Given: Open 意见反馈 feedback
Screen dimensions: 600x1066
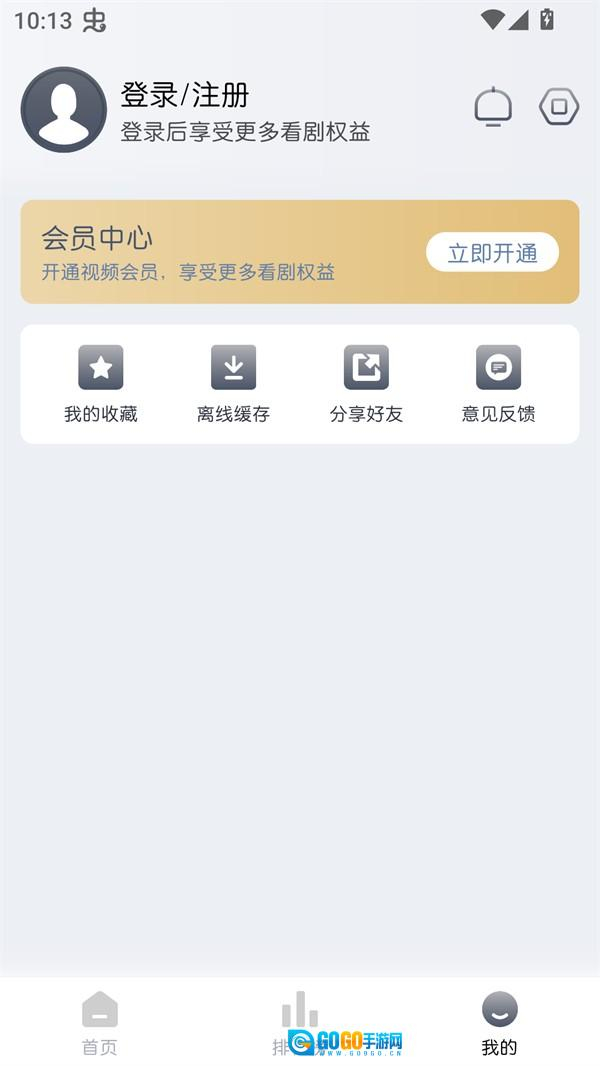Looking at the screenshot, I should [x=498, y=383].
